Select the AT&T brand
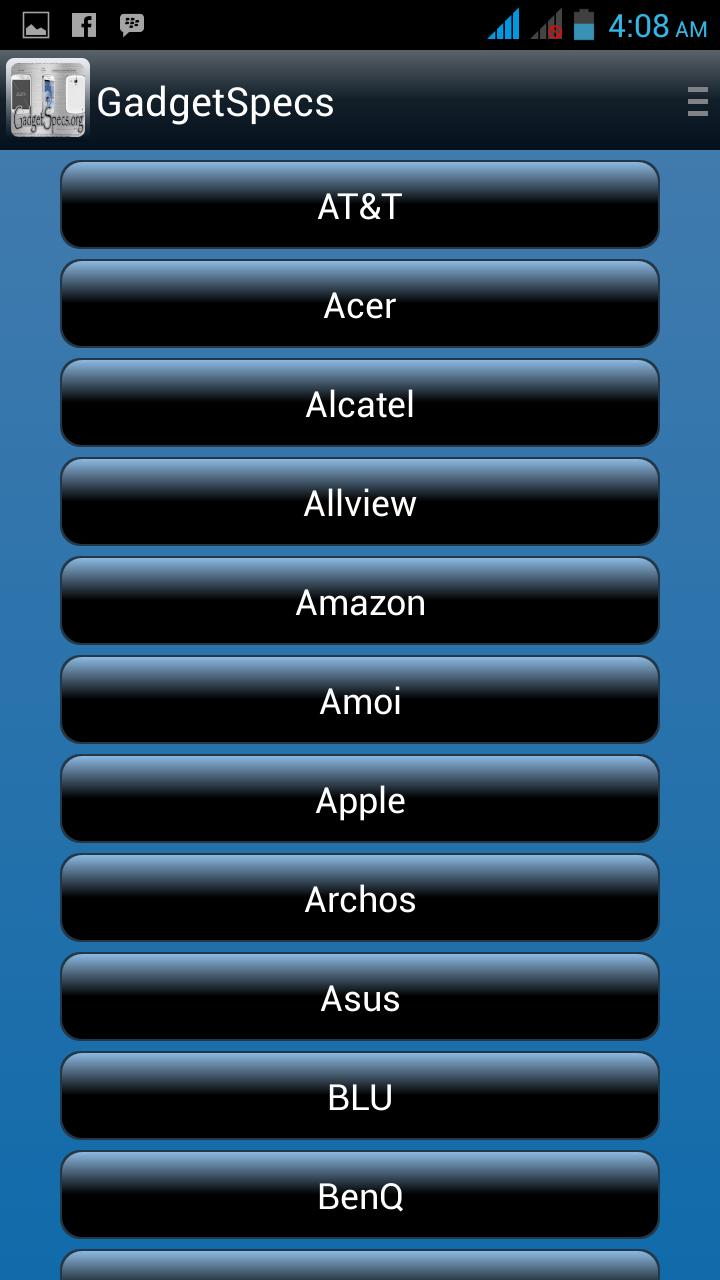This screenshot has width=720, height=1280. click(360, 205)
